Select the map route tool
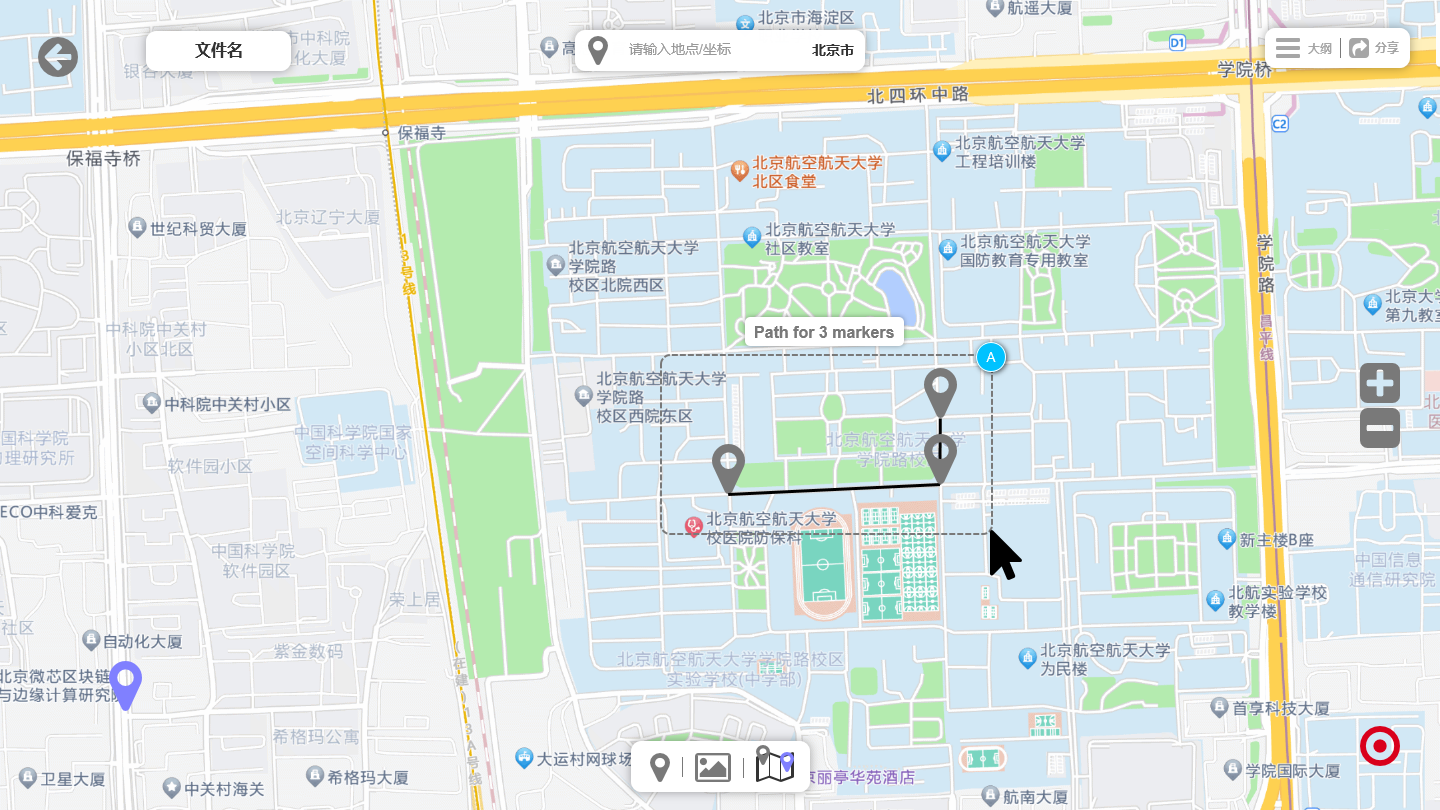The height and width of the screenshot is (810, 1440). [x=774, y=765]
